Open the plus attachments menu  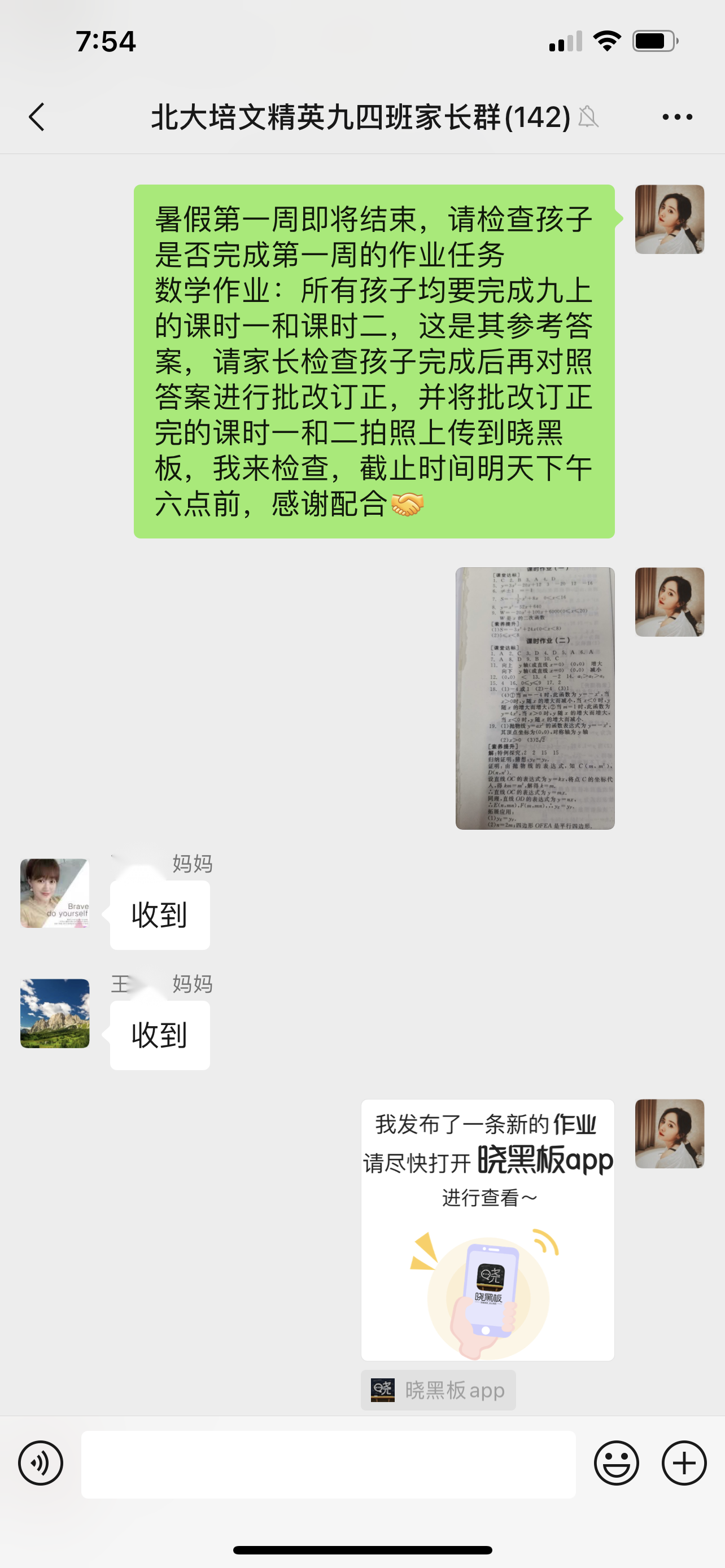[x=684, y=1464]
